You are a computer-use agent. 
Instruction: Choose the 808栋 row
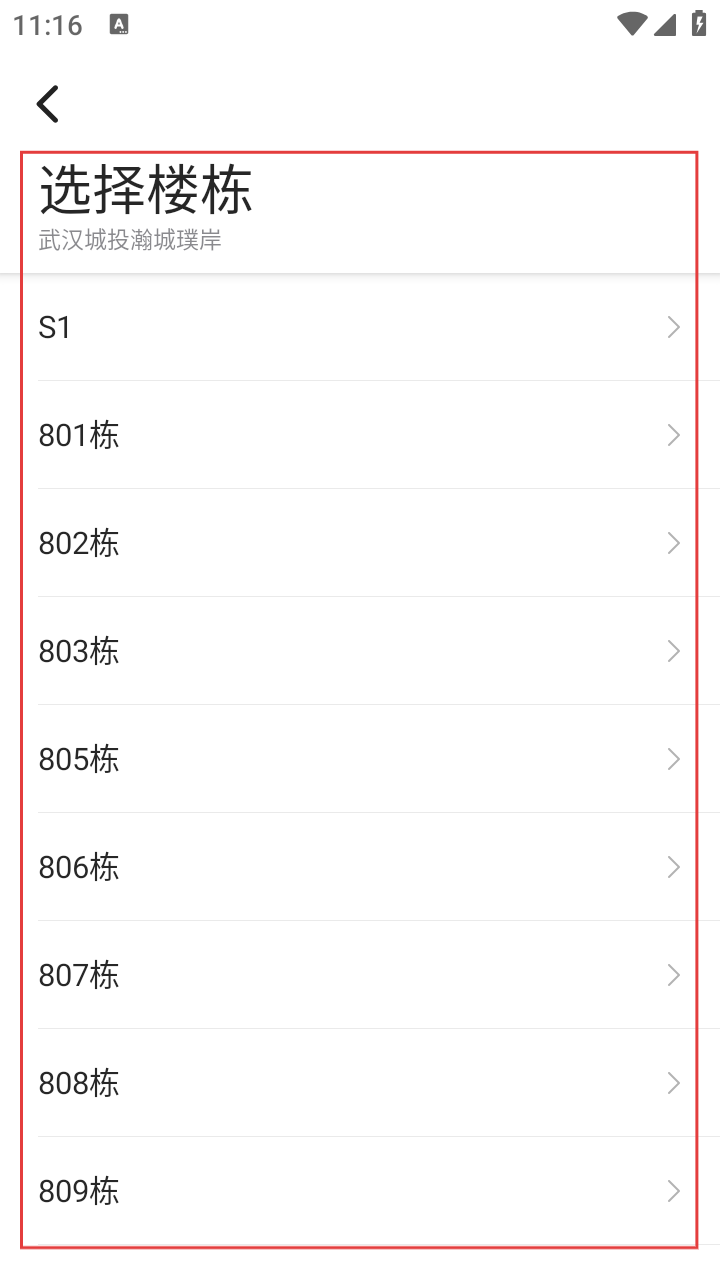click(360, 1083)
